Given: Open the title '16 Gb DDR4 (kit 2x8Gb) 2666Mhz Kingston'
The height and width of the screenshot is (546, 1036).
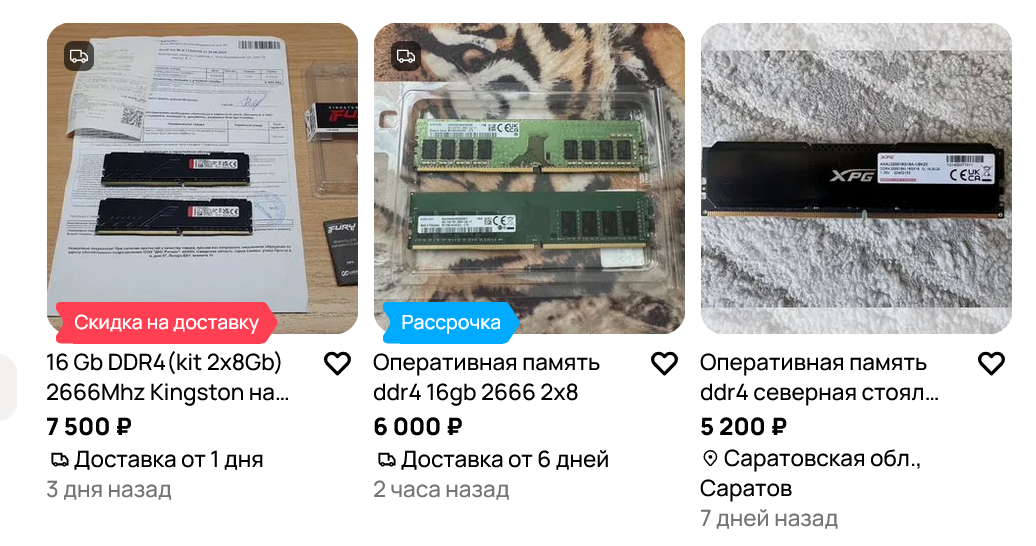Looking at the screenshot, I should [168, 377].
